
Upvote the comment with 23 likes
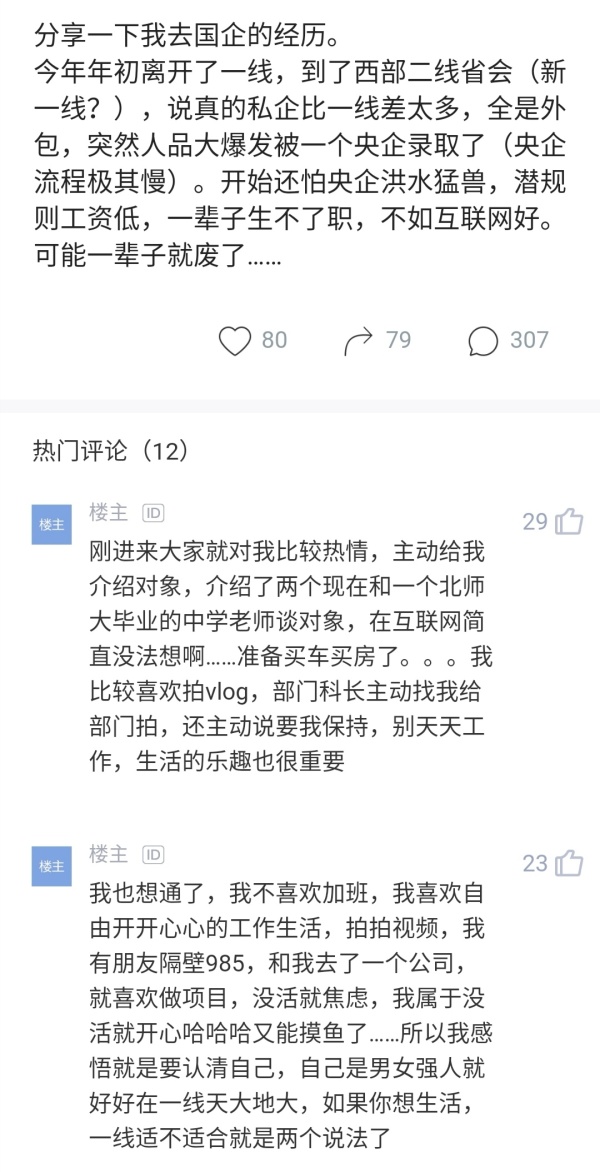(x=568, y=862)
